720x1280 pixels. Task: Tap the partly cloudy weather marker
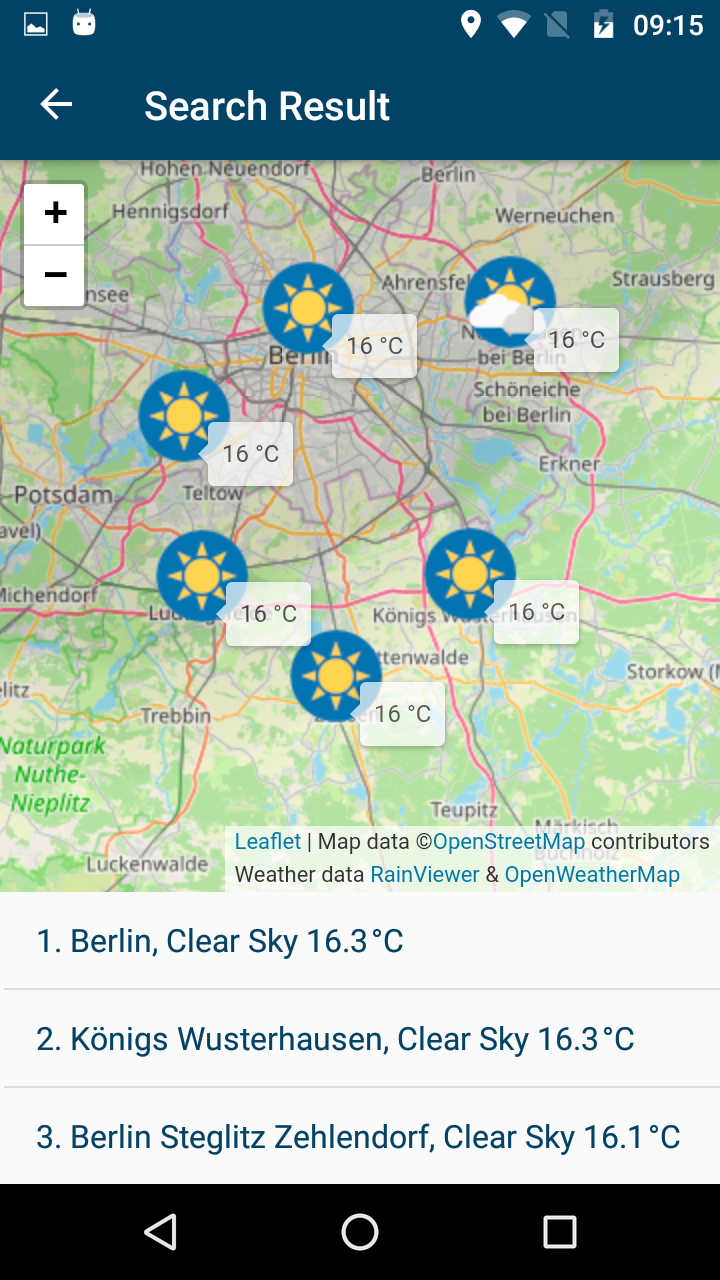click(510, 301)
